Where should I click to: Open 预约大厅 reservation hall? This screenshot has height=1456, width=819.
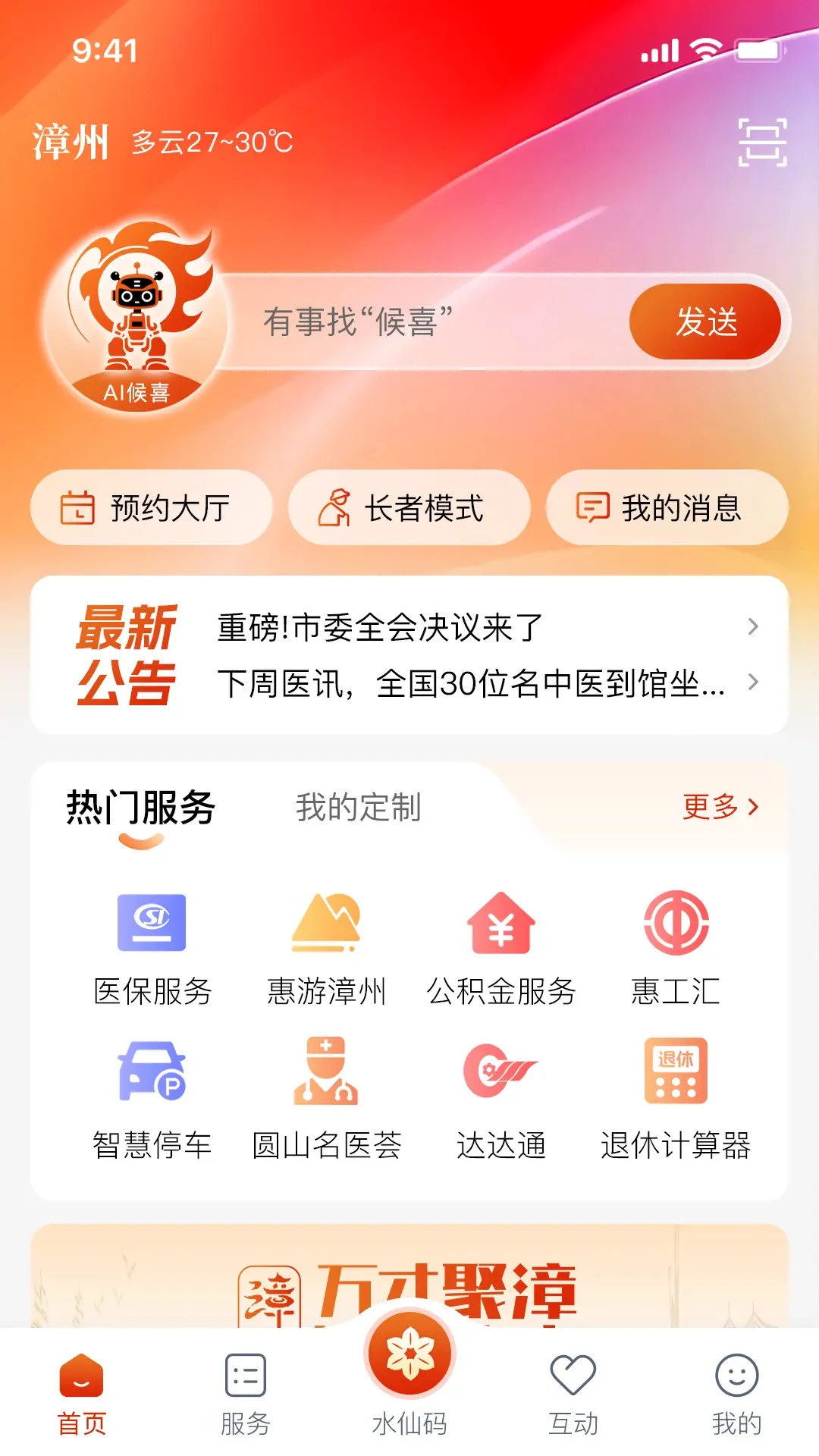click(x=150, y=508)
